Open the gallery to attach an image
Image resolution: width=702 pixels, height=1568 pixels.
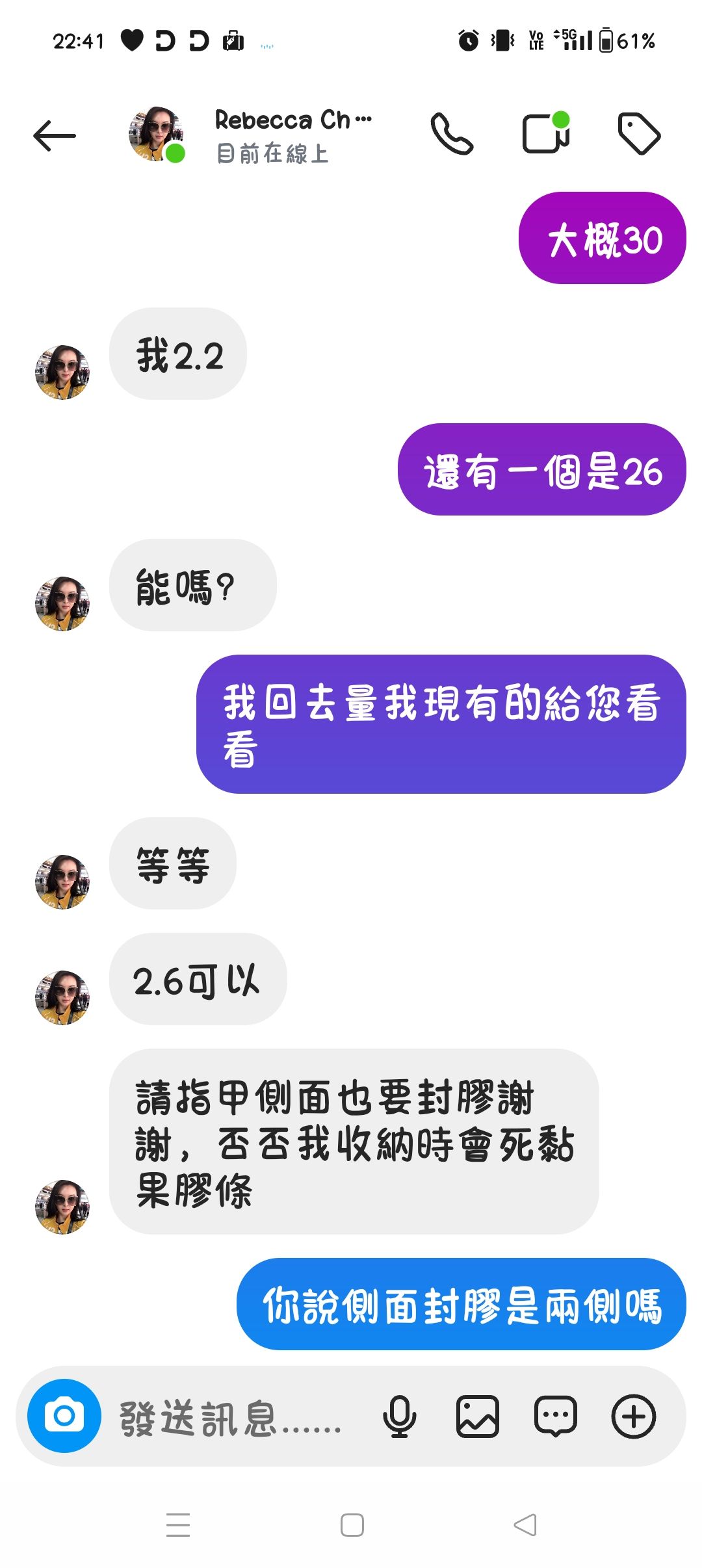click(478, 1417)
